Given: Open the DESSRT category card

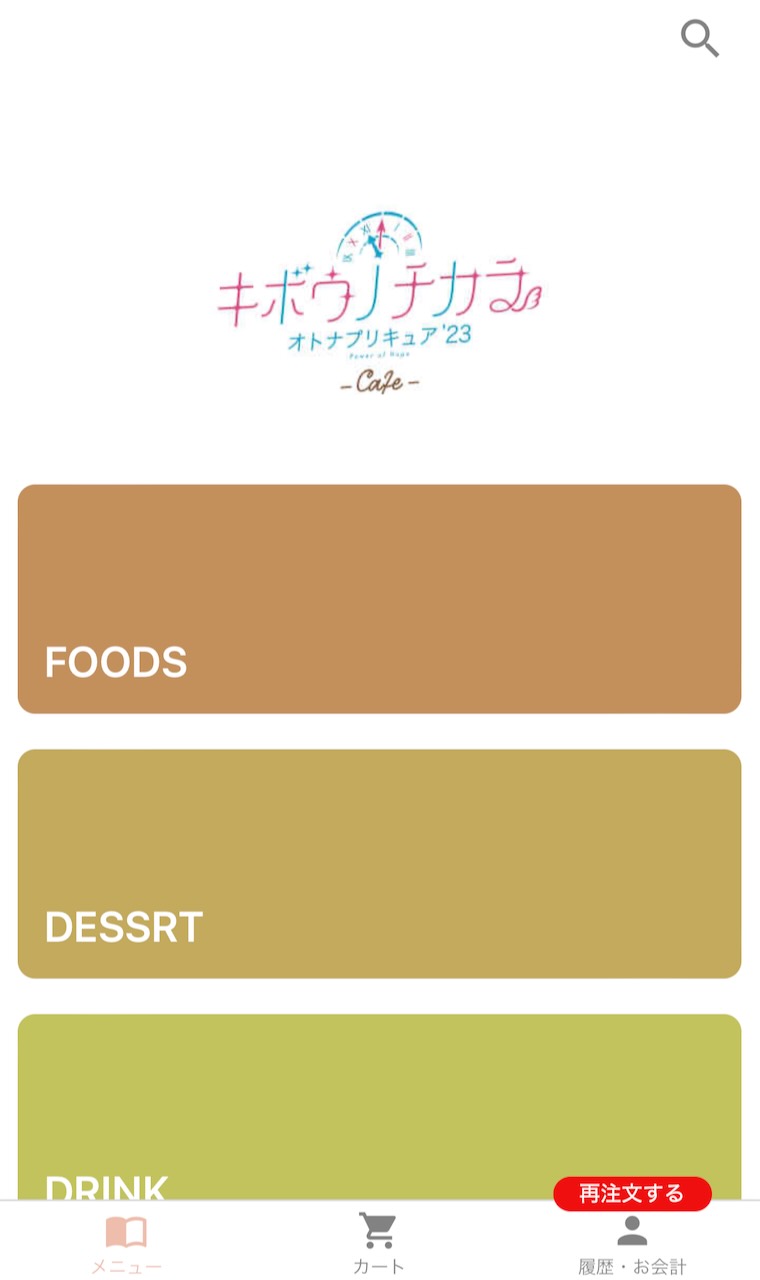Looking at the screenshot, I should click(x=379, y=863).
